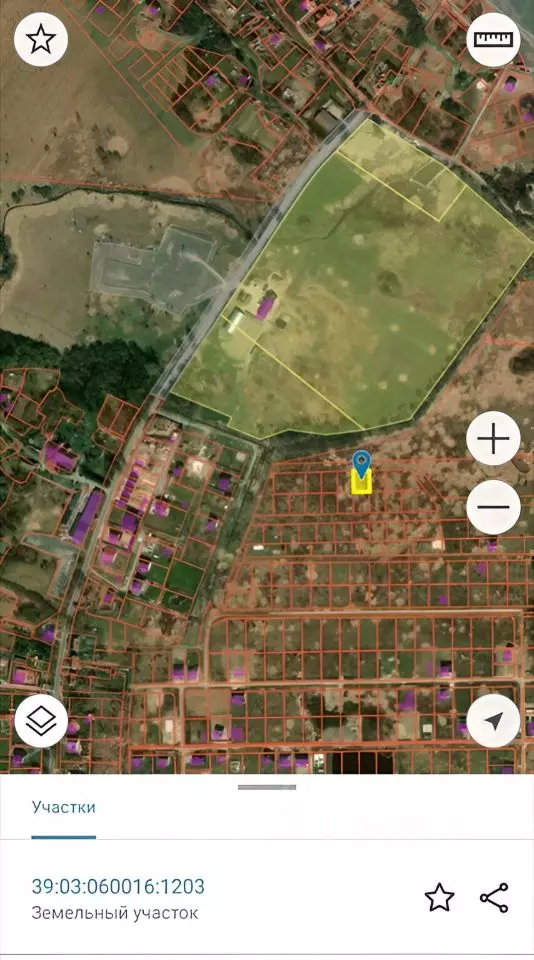Viewport: 534px width, 960px height.
Task: Add parcel 39:03:060016:1203 to favorites
Action: (440, 898)
